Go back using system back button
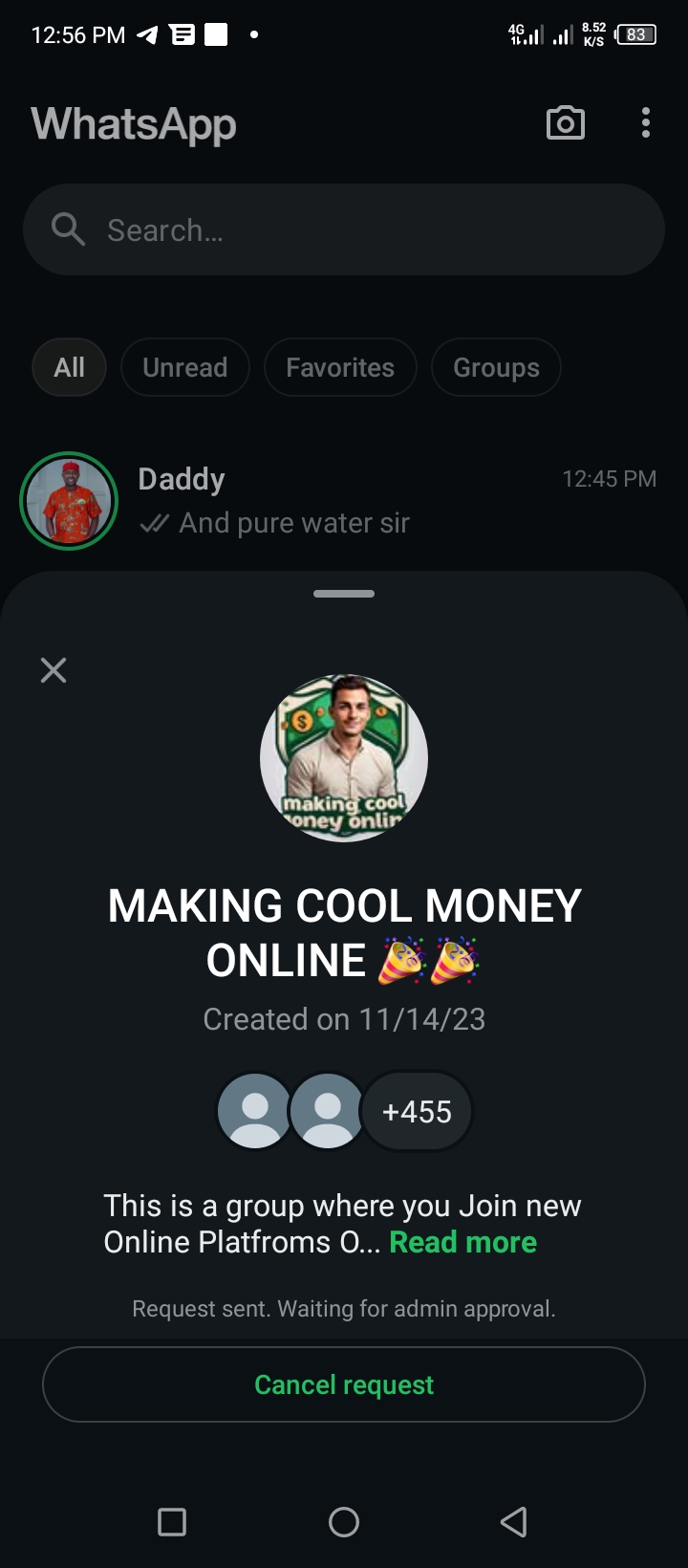688x1568 pixels. 514,1522
